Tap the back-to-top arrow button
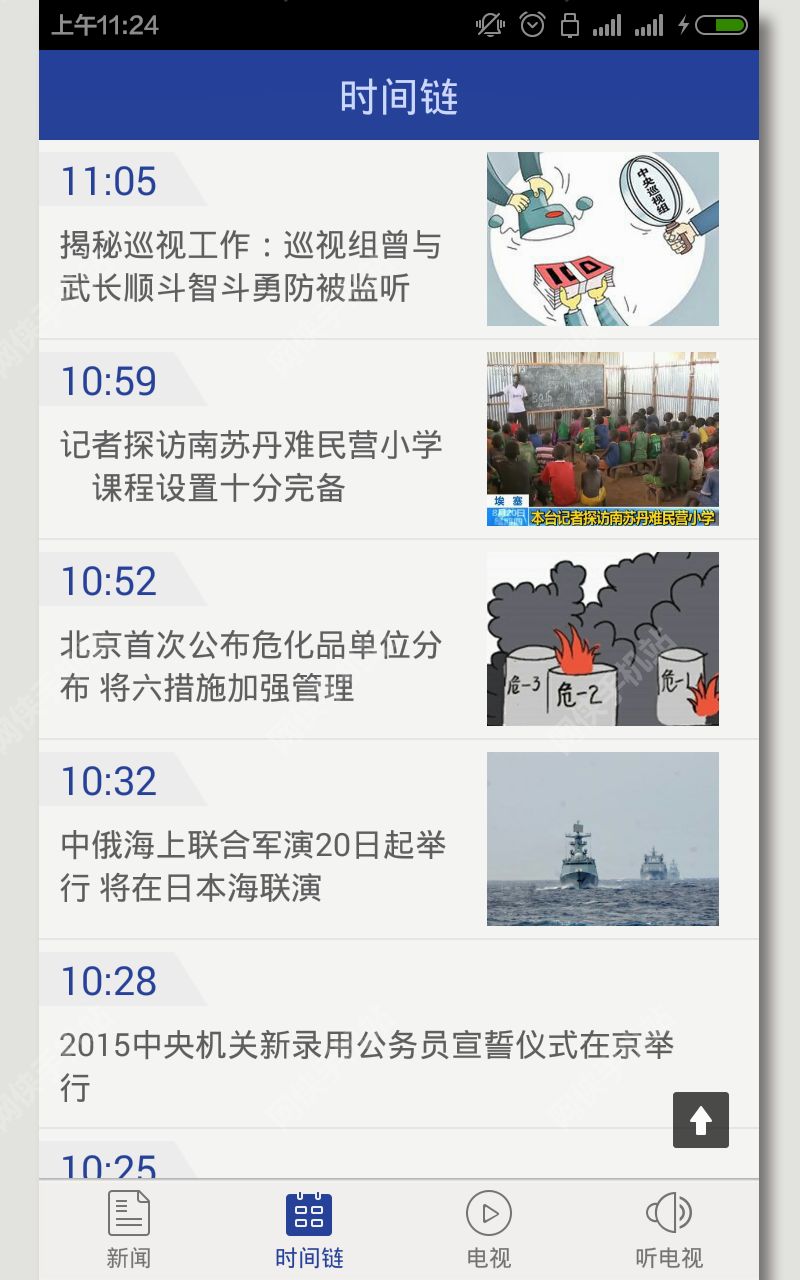This screenshot has height=1280, width=800. 701,1120
